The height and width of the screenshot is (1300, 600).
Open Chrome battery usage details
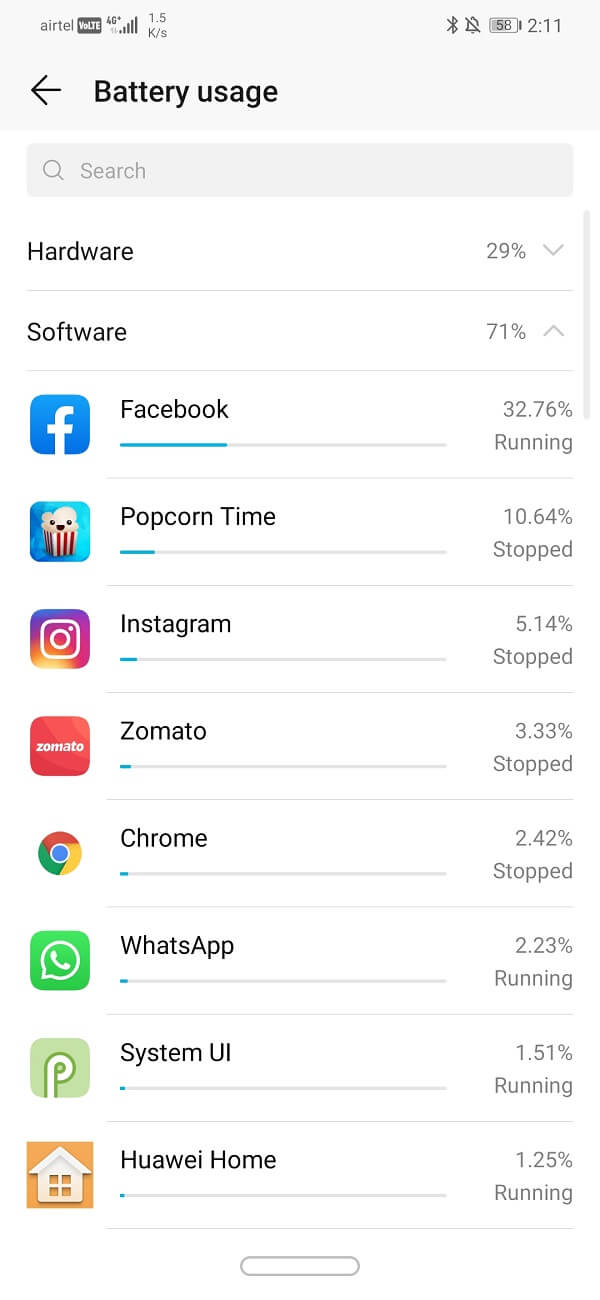pyautogui.click(x=300, y=853)
